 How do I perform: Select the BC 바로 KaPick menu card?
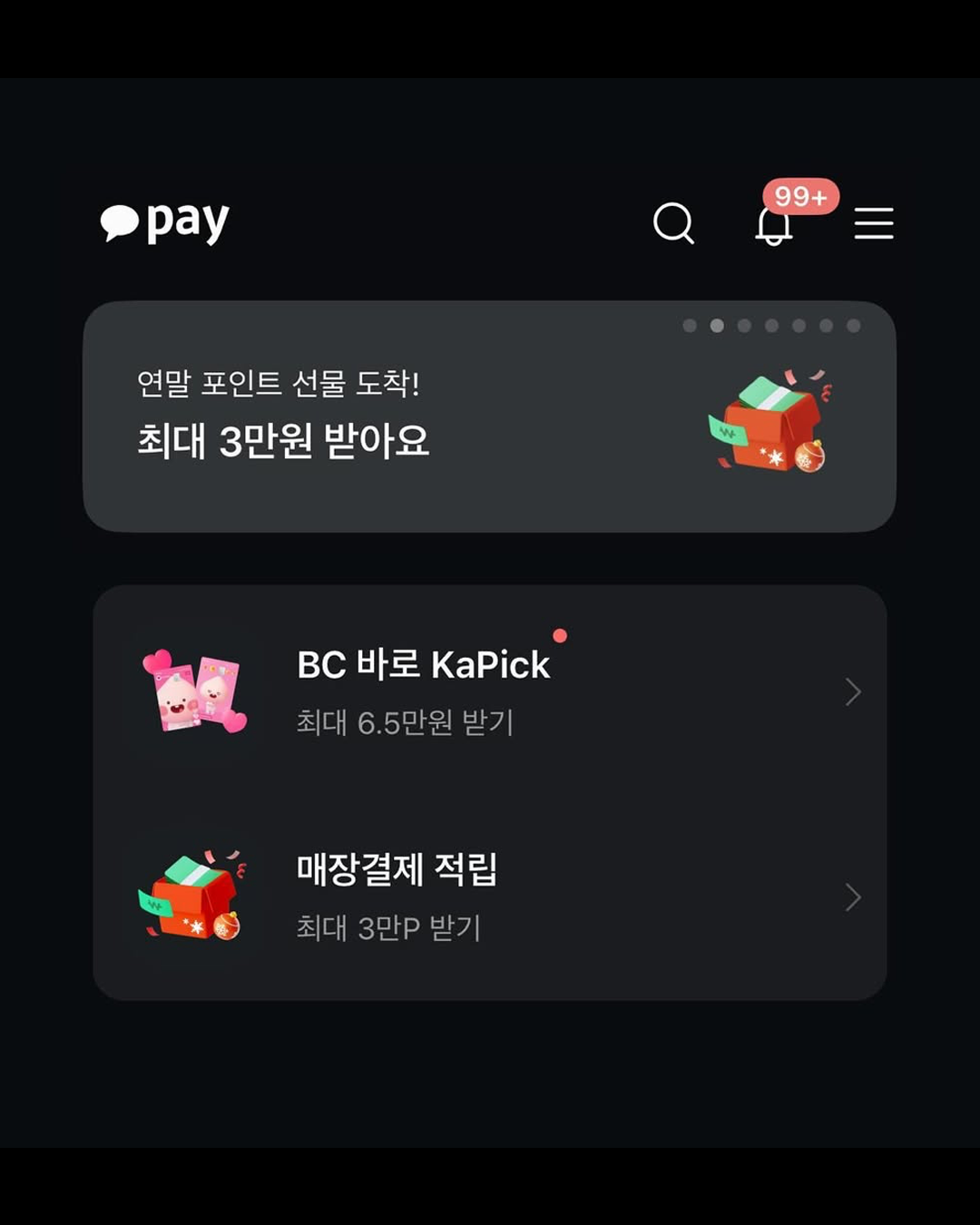tap(490, 692)
